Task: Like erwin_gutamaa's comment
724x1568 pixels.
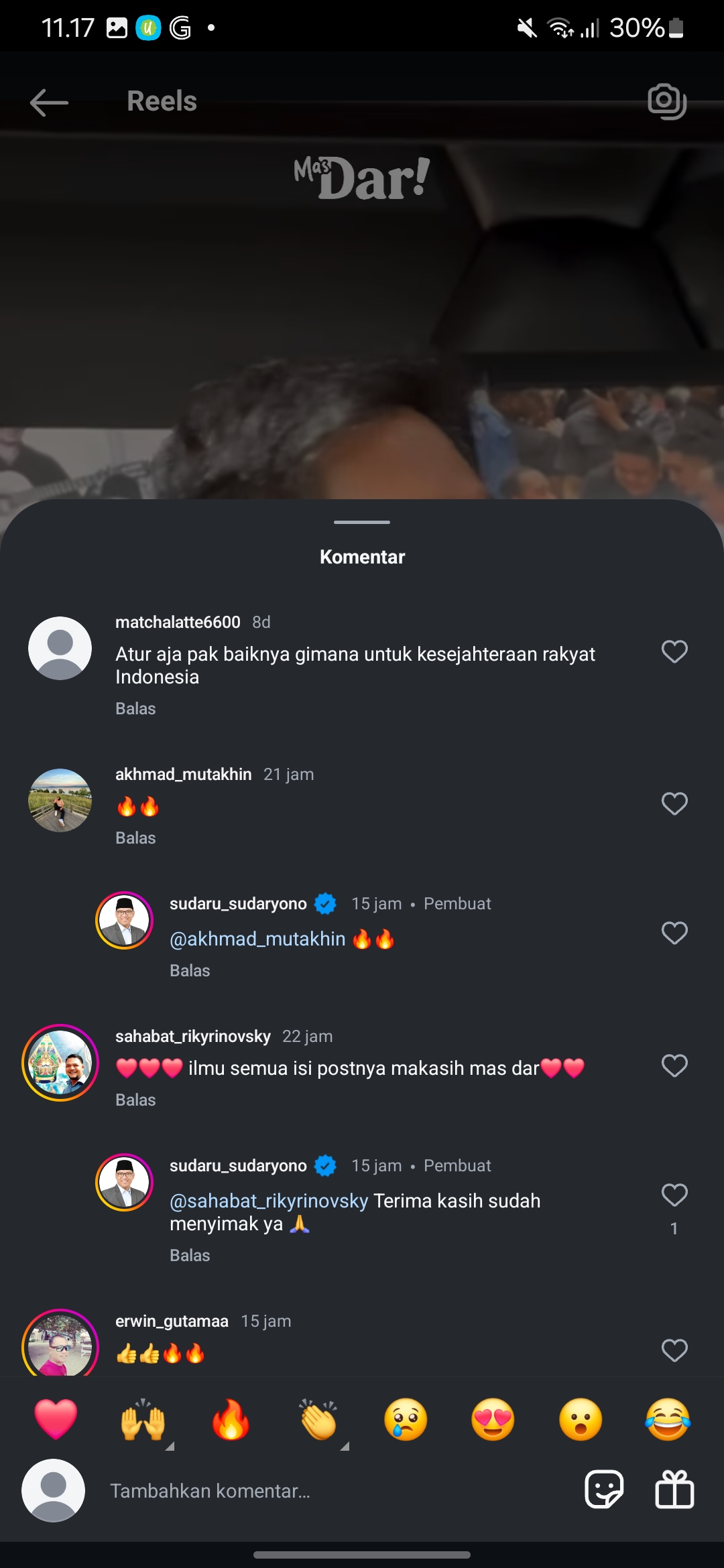Action: (674, 1350)
